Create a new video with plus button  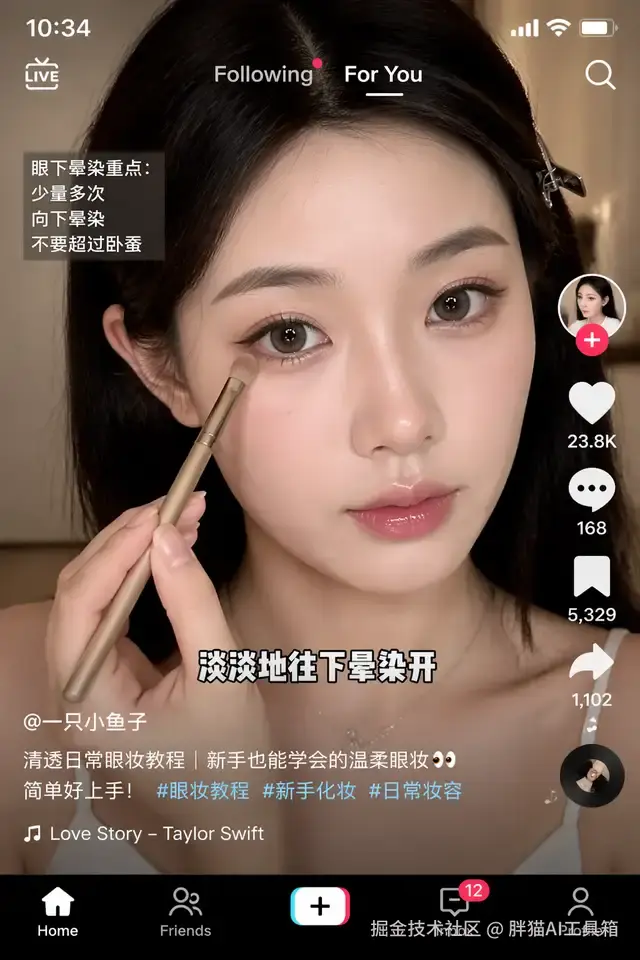(x=320, y=906)
